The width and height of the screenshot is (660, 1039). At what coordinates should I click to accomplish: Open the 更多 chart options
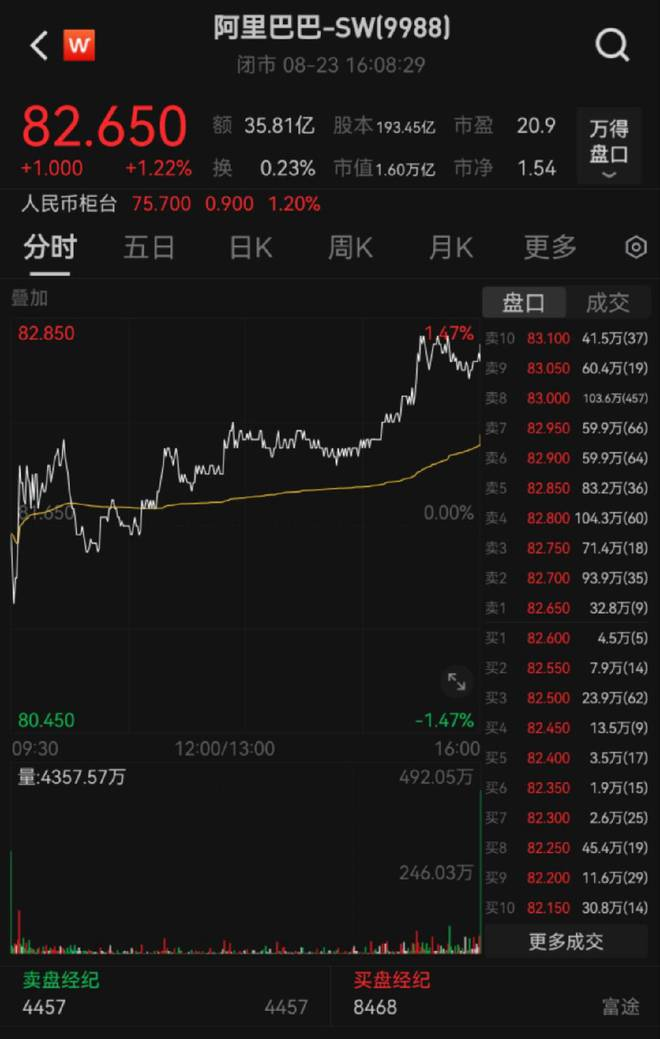click(x=550, y=247)
